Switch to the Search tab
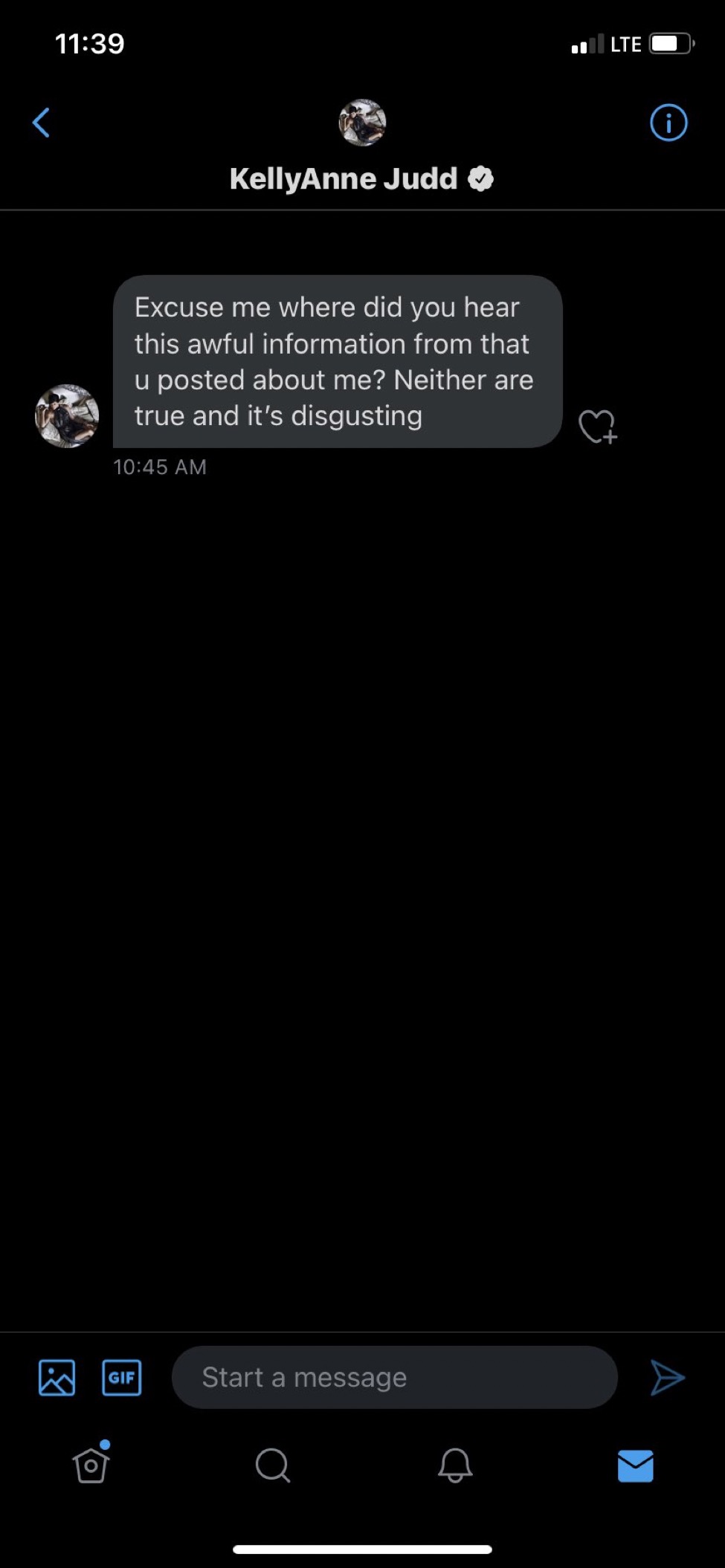The image size is (725, 1568). click(x=272, y=1465)
